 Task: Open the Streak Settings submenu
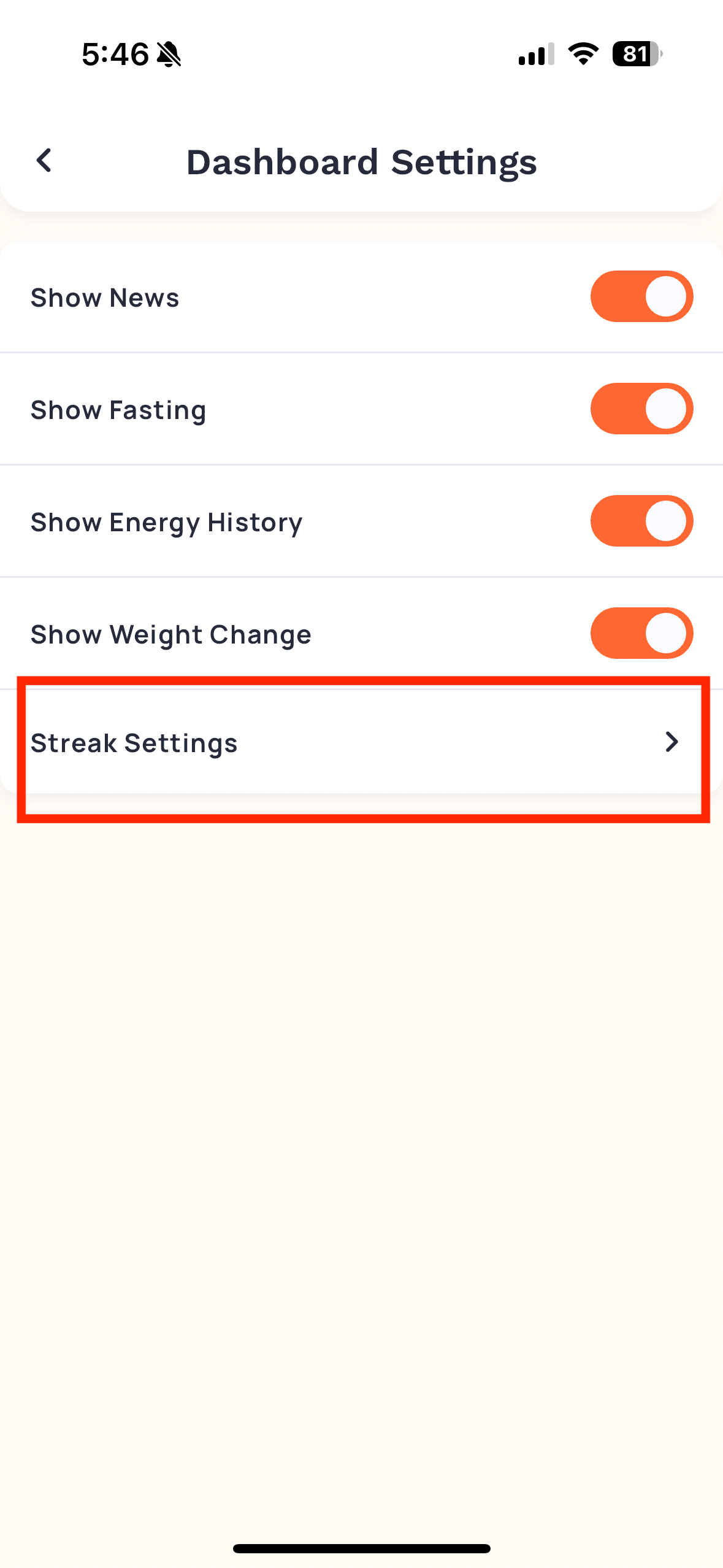[x=361, y=742]
